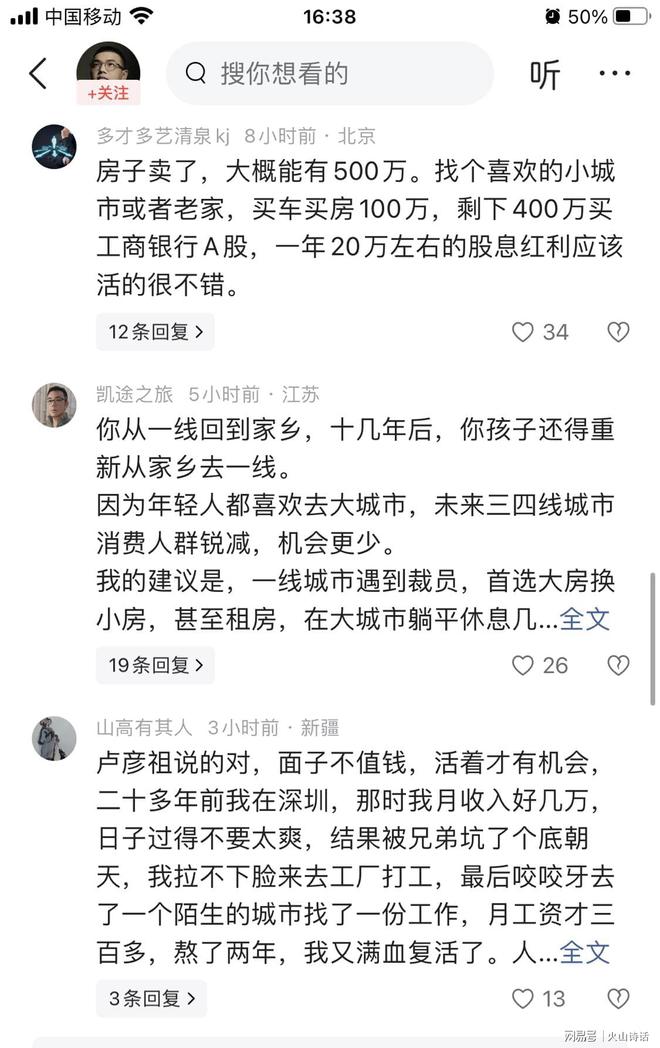Like 凯途之旅's comment with 26 likes
This screenshot has height=1048, width=660.
(523, 665)
